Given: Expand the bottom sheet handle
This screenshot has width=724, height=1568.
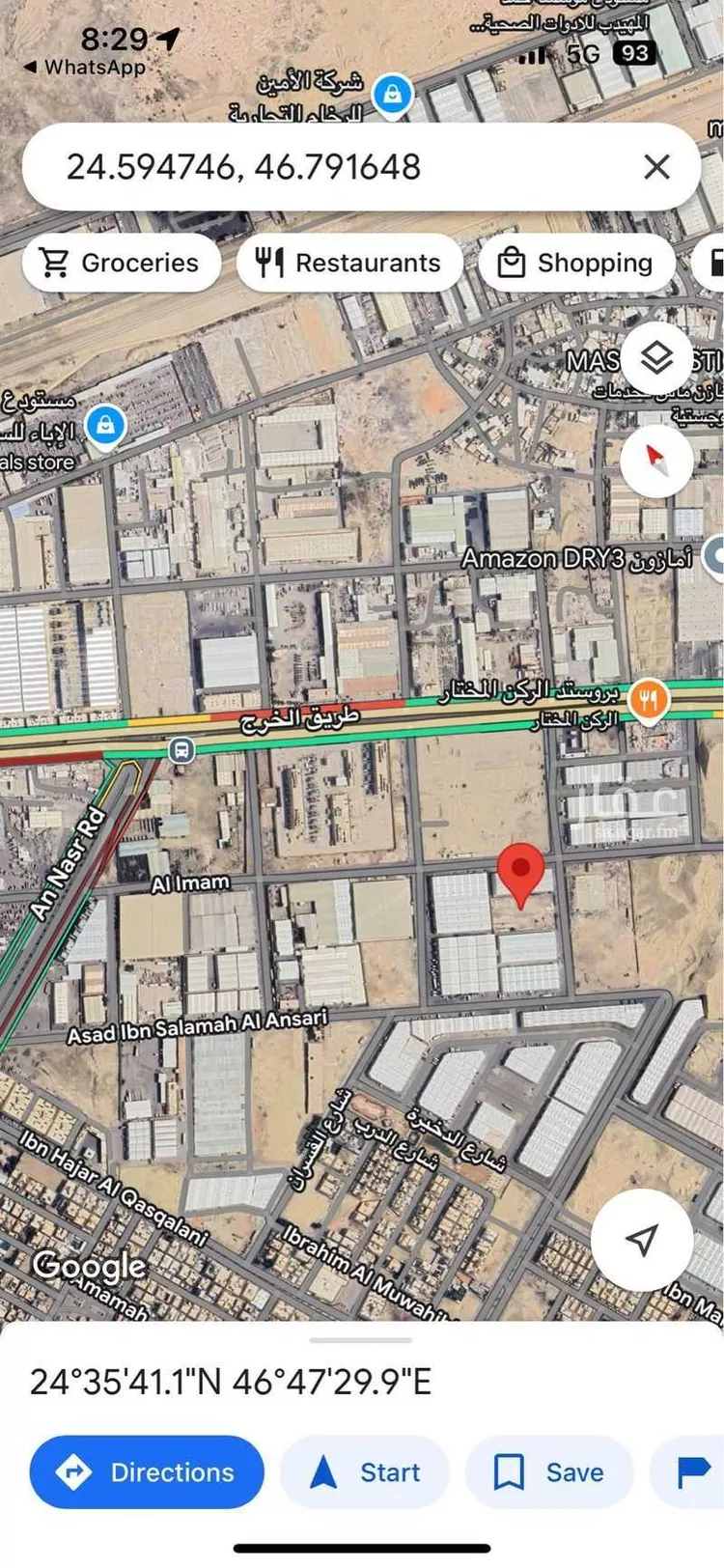Looking at the screenshot, I should 361,1340.
